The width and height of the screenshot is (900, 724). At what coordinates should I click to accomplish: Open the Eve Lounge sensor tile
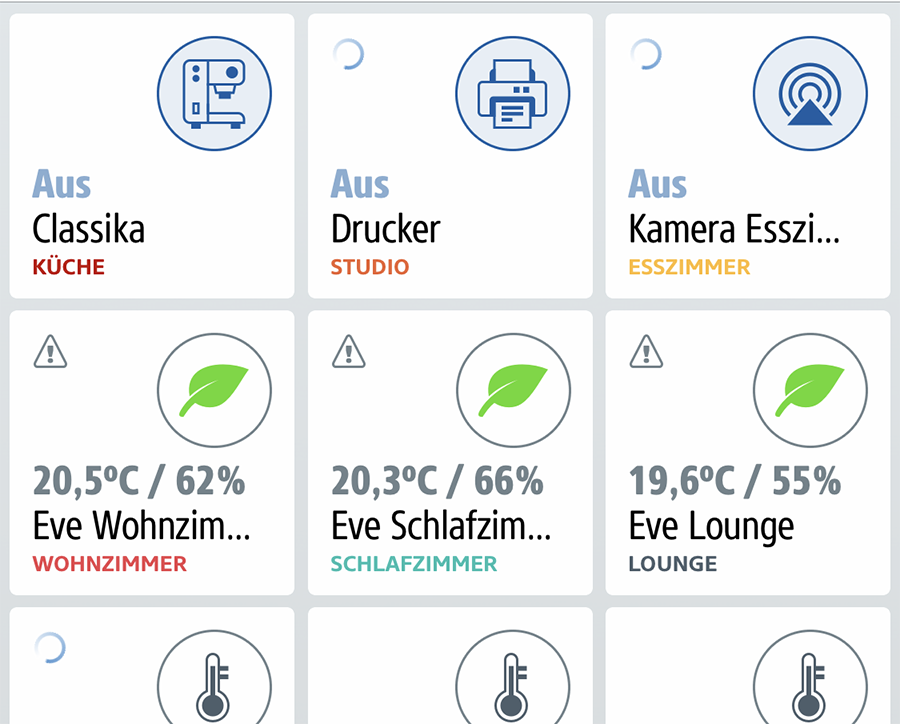coord(748,453)
